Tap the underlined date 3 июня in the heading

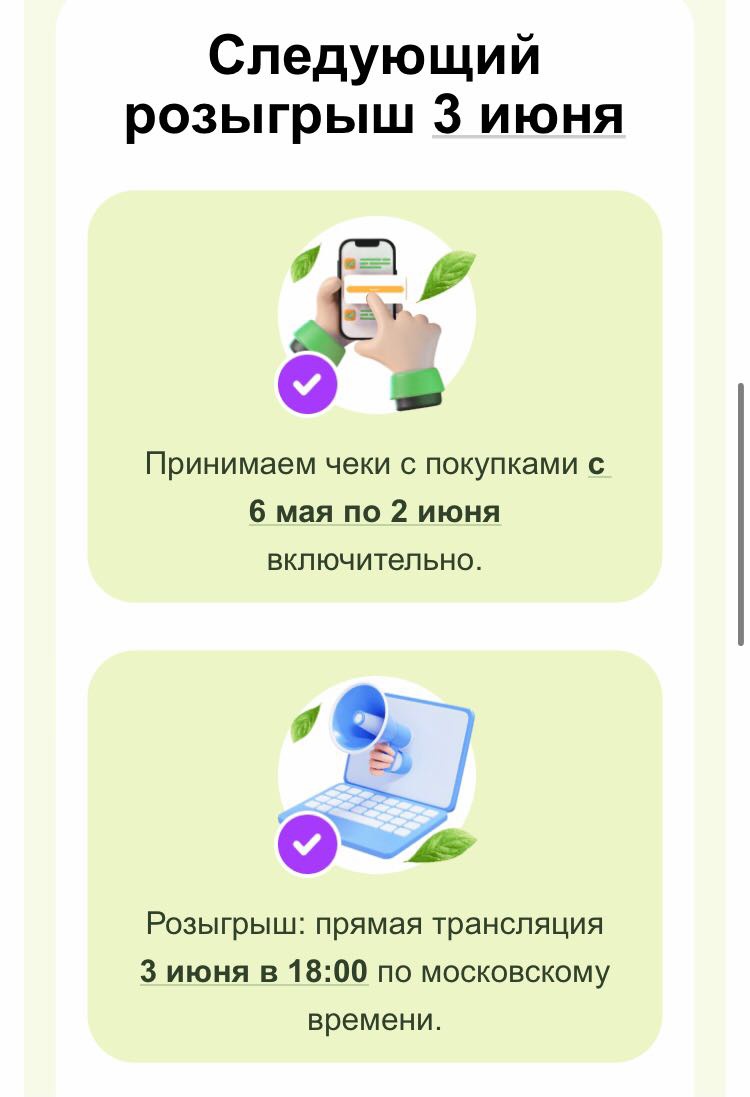click(x=528, y=117)
